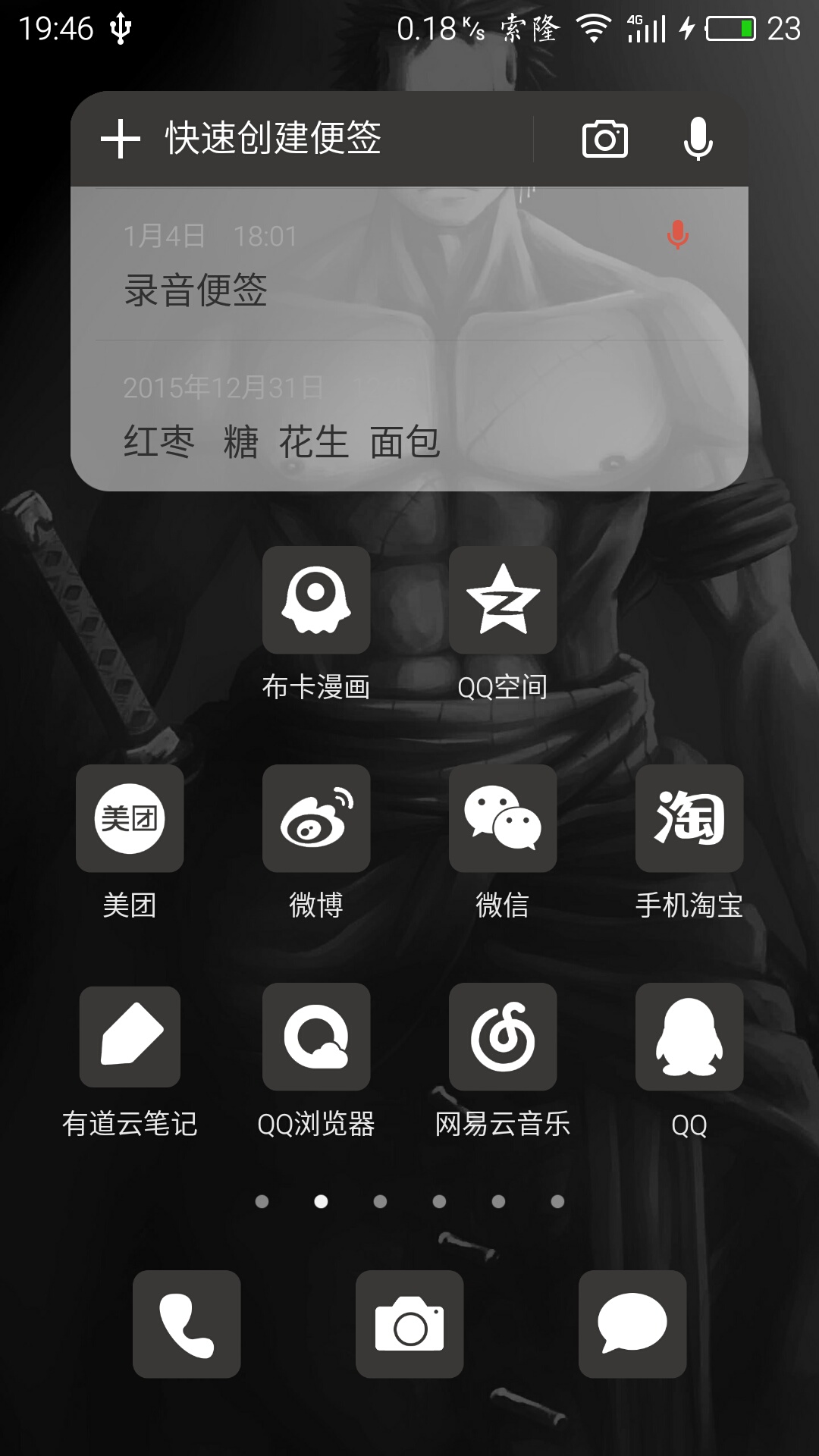Create a photo note with the widget camera icon
This screenshot has width=819, height=1456.
coord(604,140)
